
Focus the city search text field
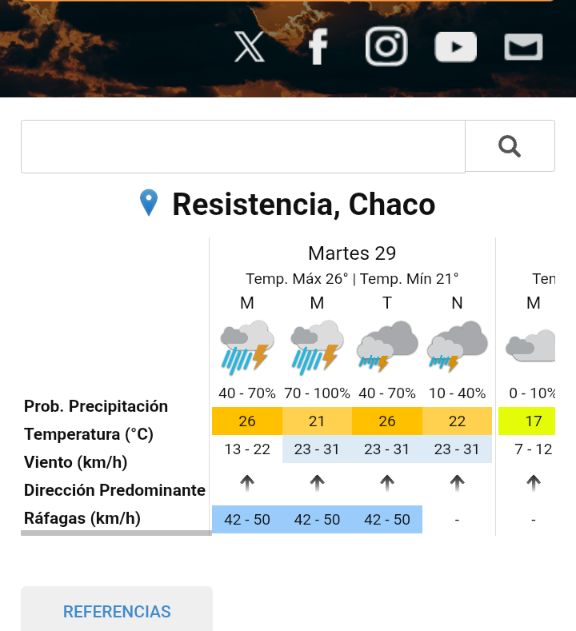point(243,146)
